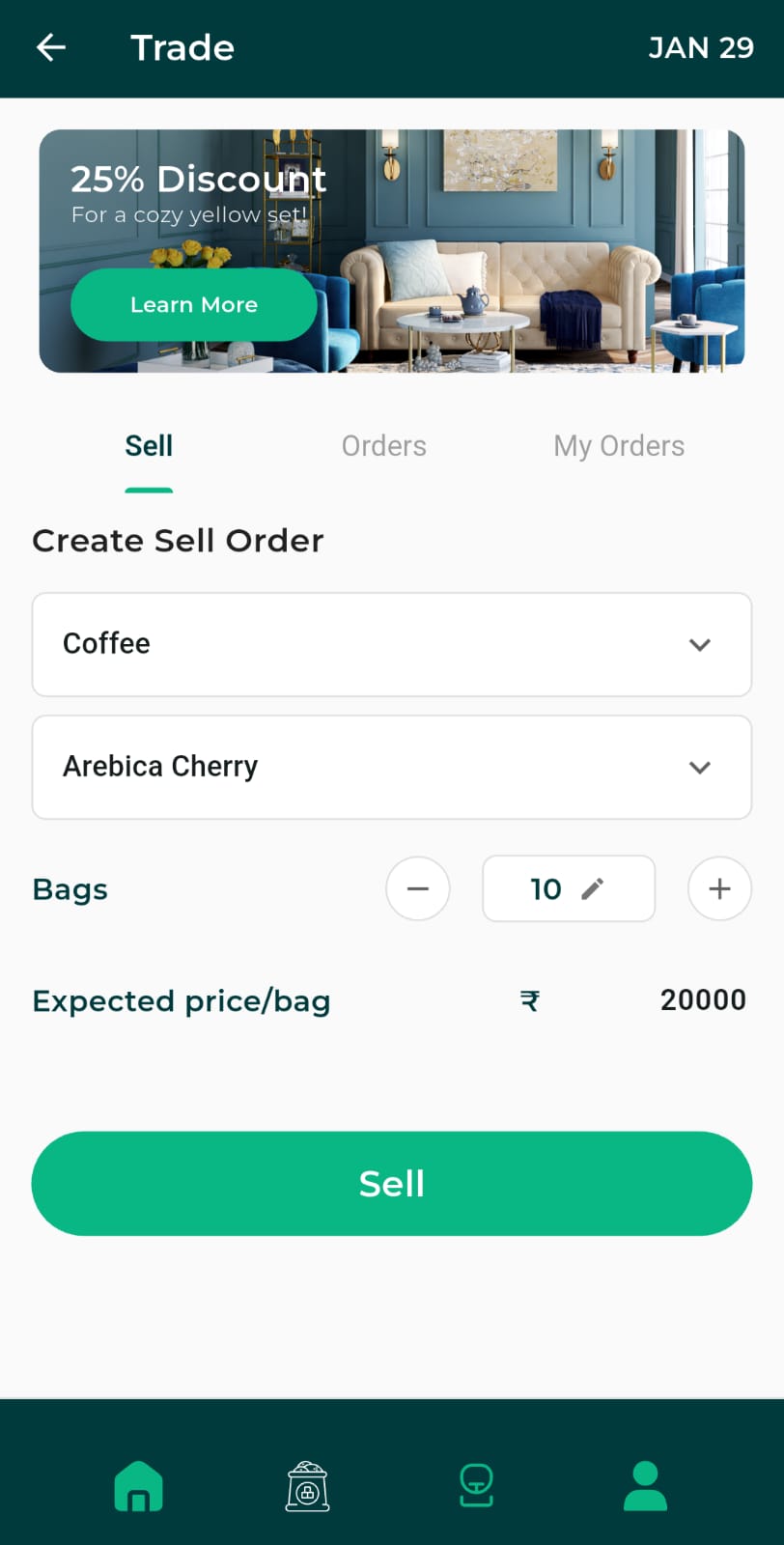Edit the expected price per bag
The width and height of the screenshot is (784, 1545).
pos(702,1000)
